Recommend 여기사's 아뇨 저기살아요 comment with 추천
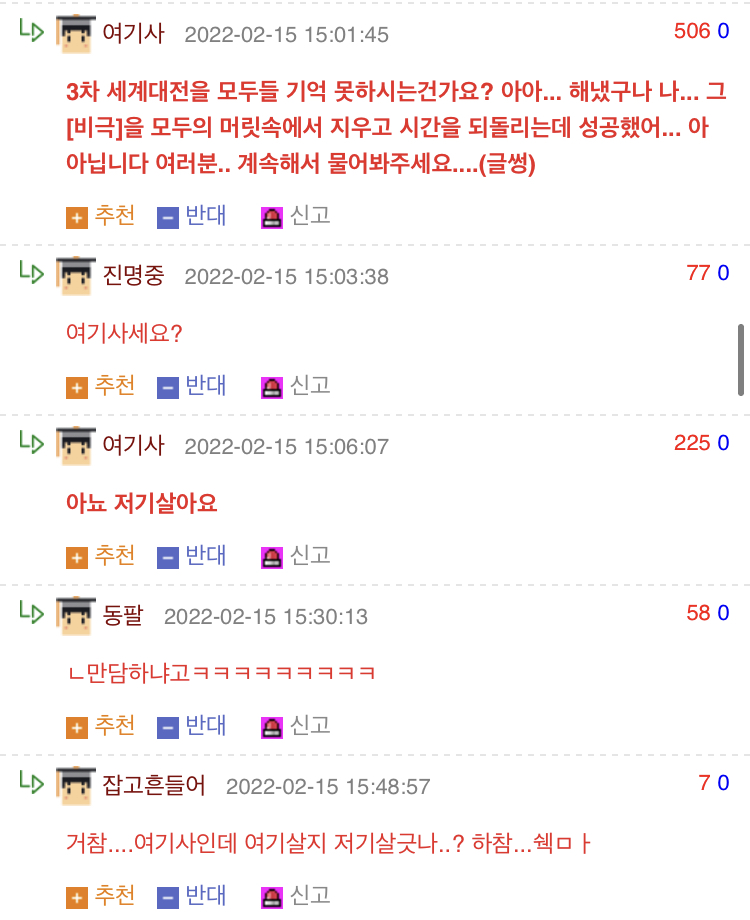This screenshot has width=750, height=920. pyautogui.click(x=100, y=556)
